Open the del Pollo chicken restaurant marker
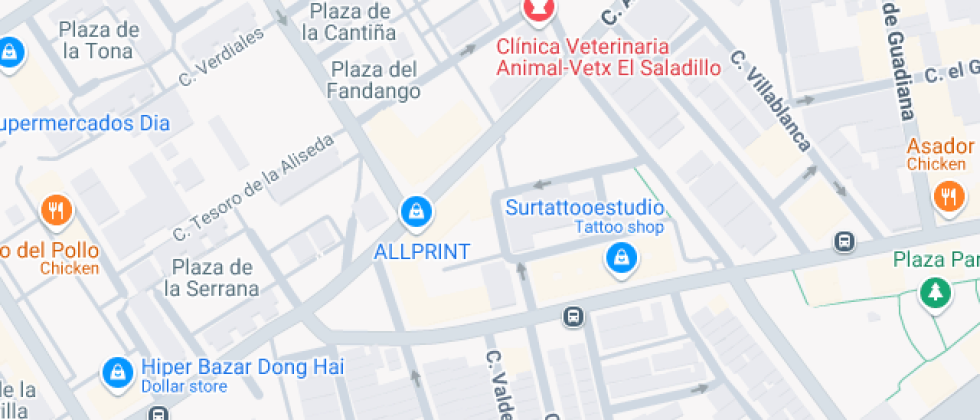 pos(57,211)
